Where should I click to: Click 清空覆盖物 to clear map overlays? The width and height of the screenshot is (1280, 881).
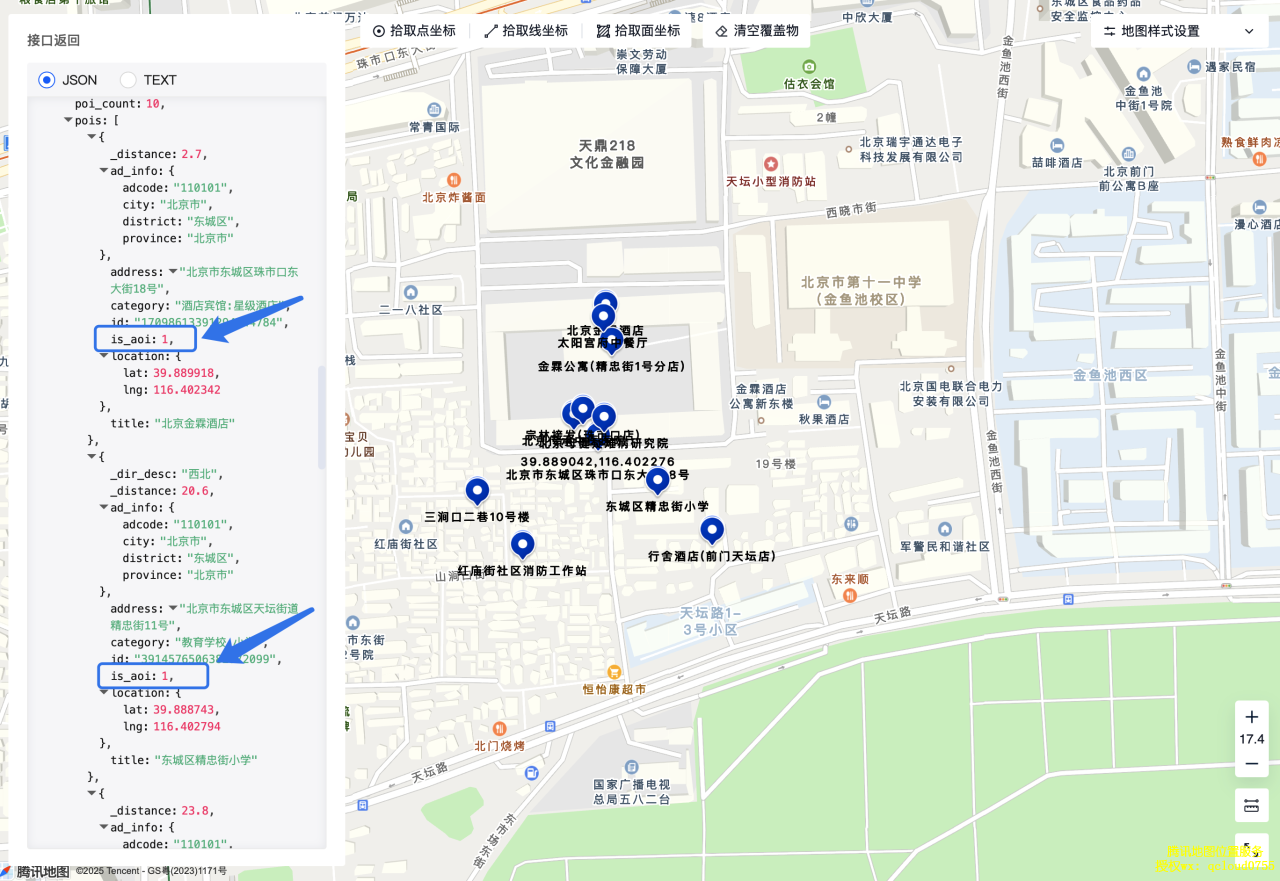coord(756,31)
